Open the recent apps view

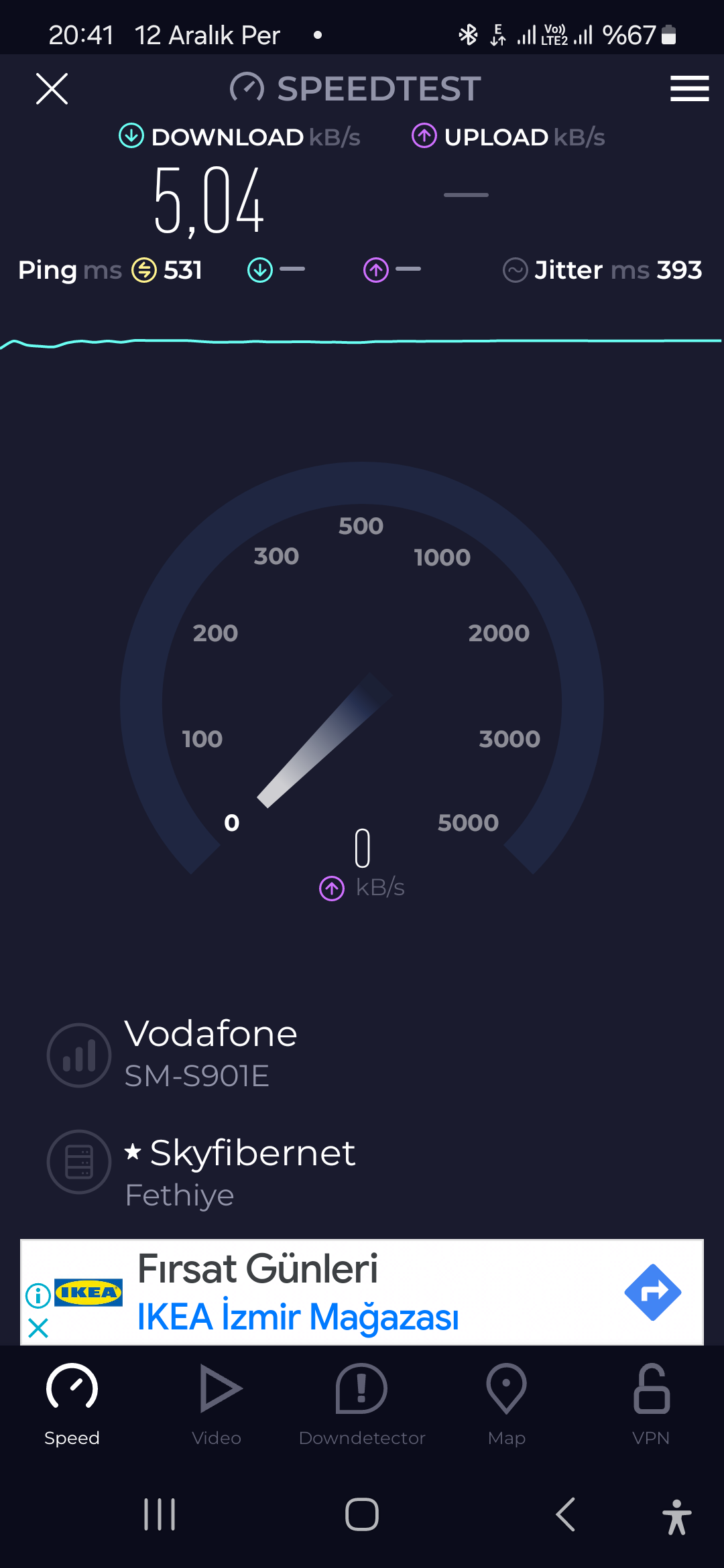click(160, 1514)
